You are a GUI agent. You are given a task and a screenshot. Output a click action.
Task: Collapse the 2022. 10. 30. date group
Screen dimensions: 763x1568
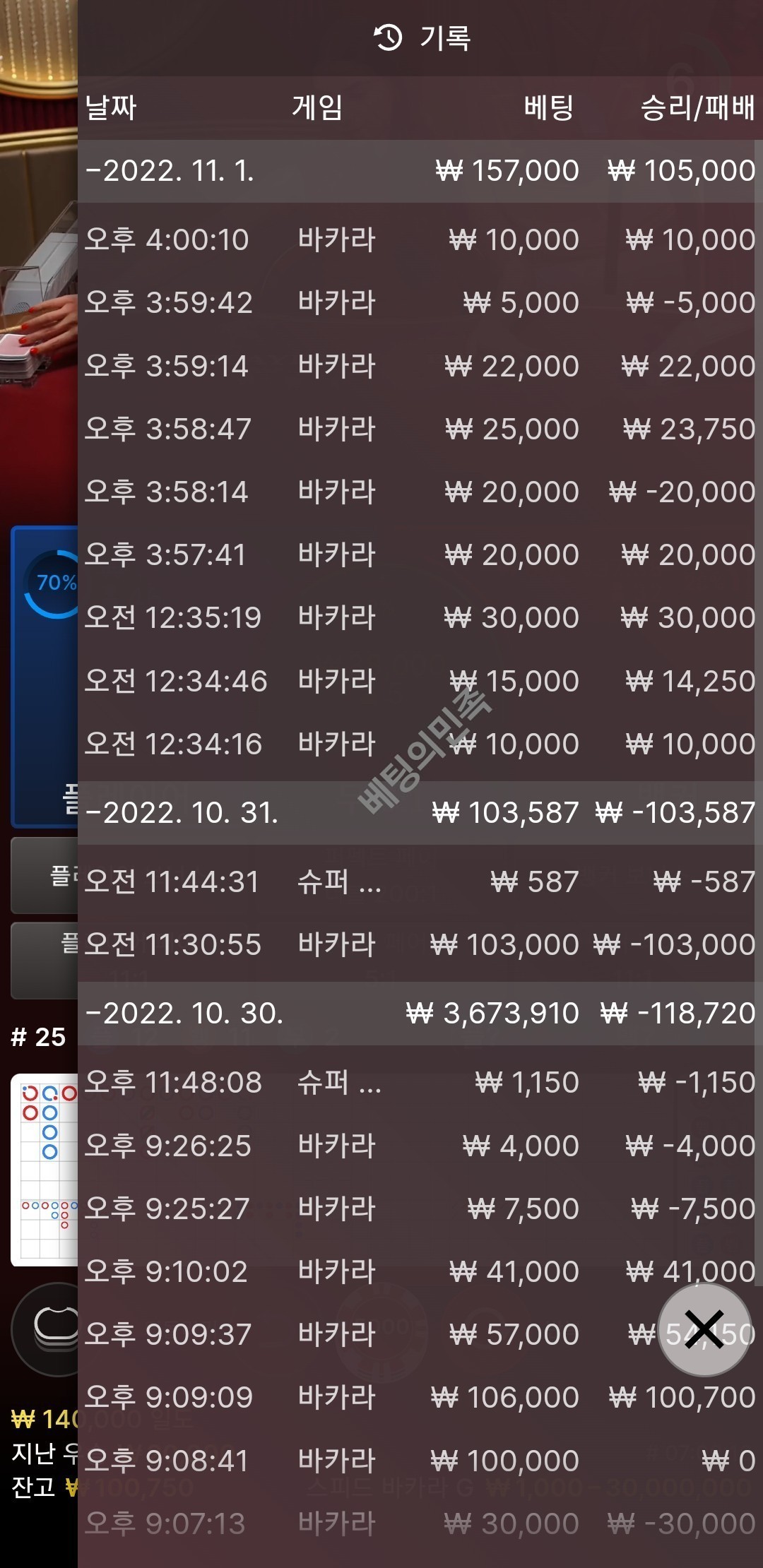(184, 1014)
